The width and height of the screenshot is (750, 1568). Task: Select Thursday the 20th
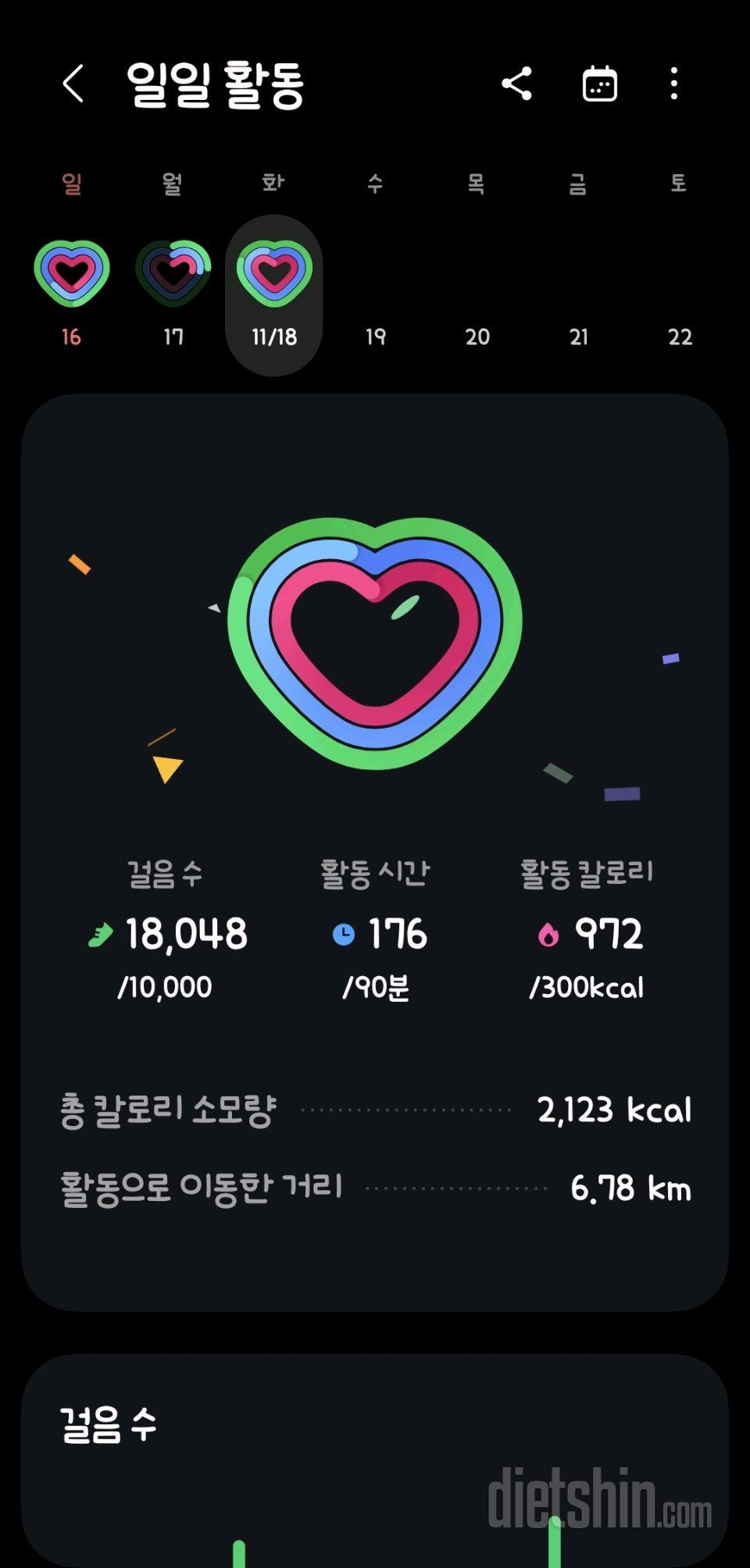(477, 336)
